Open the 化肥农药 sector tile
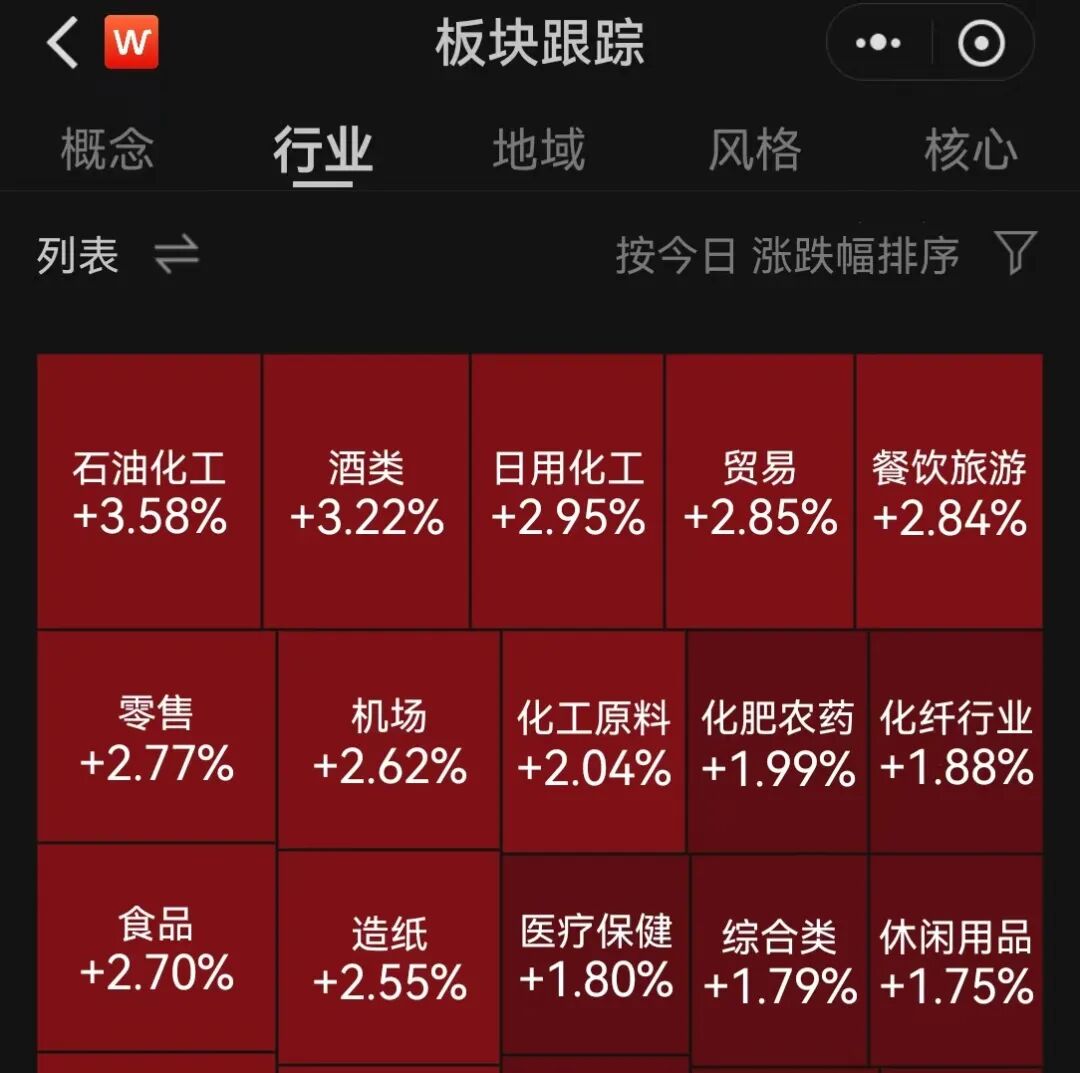 [778, 742]
